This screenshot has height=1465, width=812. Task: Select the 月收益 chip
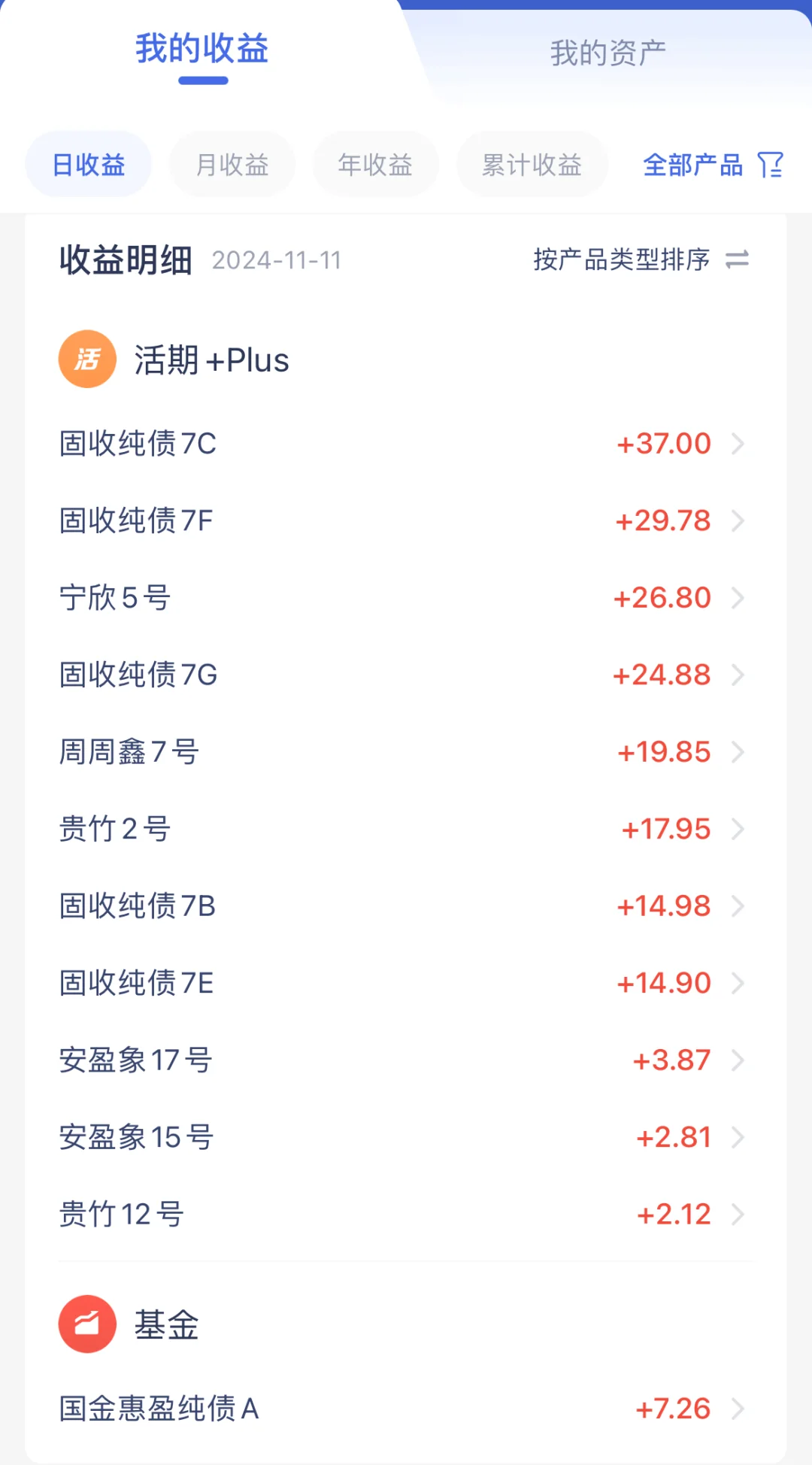click(x=232, y=164)
